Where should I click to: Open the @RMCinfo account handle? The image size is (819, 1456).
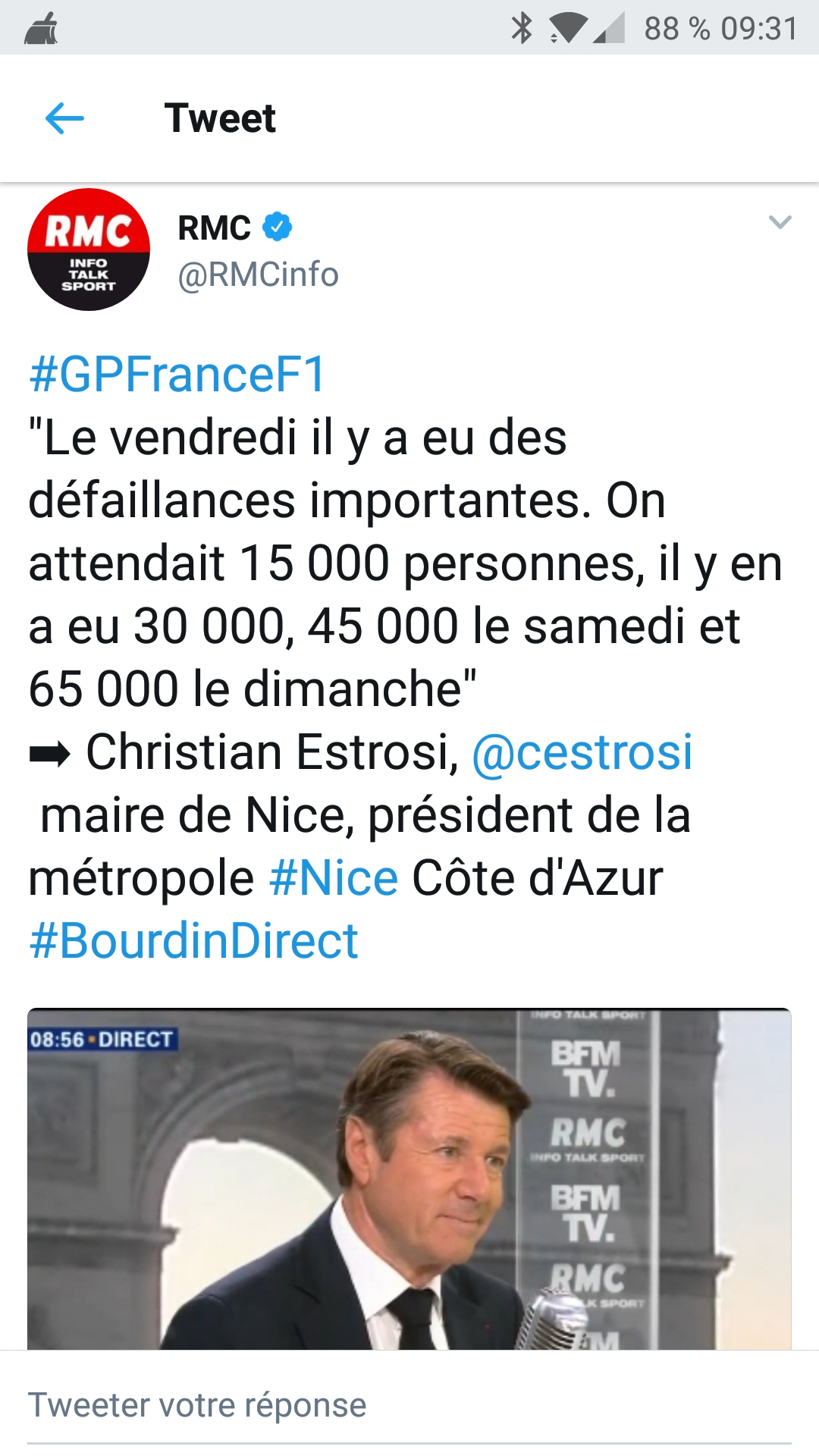tap(258, 275)
